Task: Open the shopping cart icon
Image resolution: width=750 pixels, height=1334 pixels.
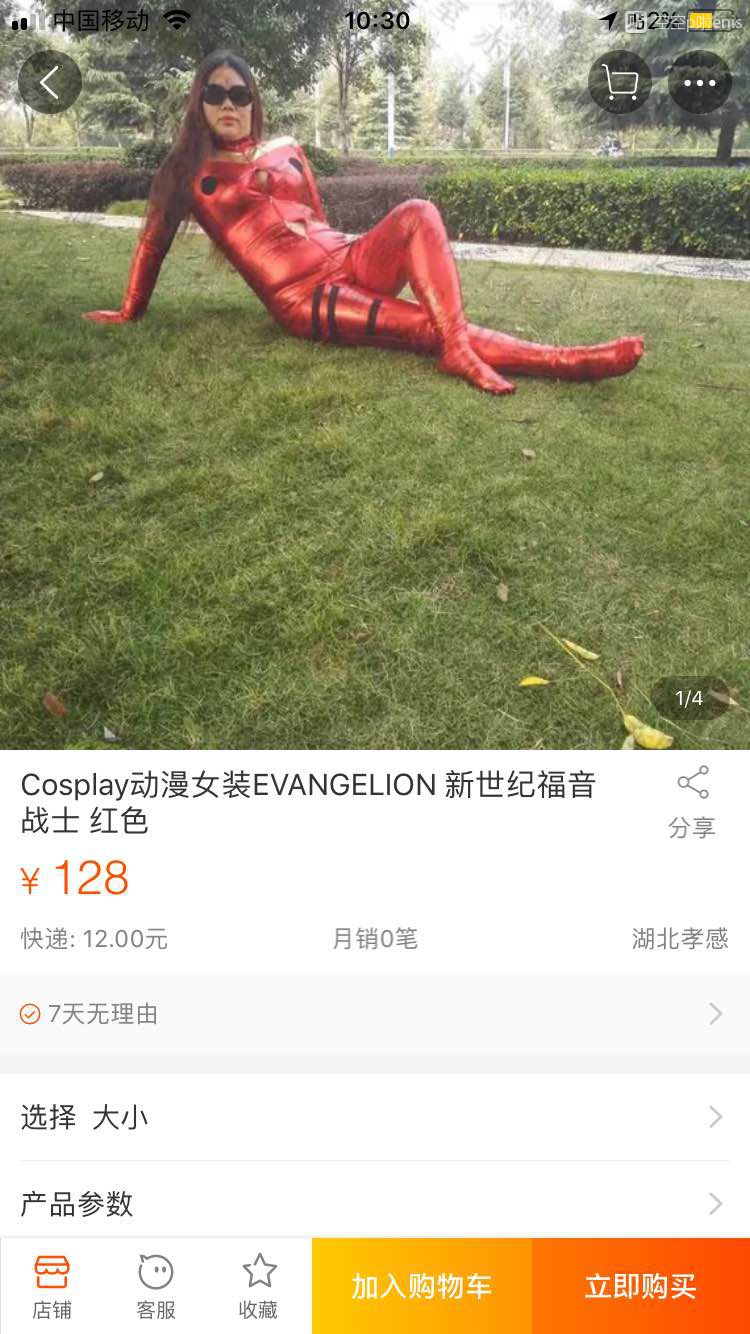Action: pyautogui.click(x=620, y=83)
